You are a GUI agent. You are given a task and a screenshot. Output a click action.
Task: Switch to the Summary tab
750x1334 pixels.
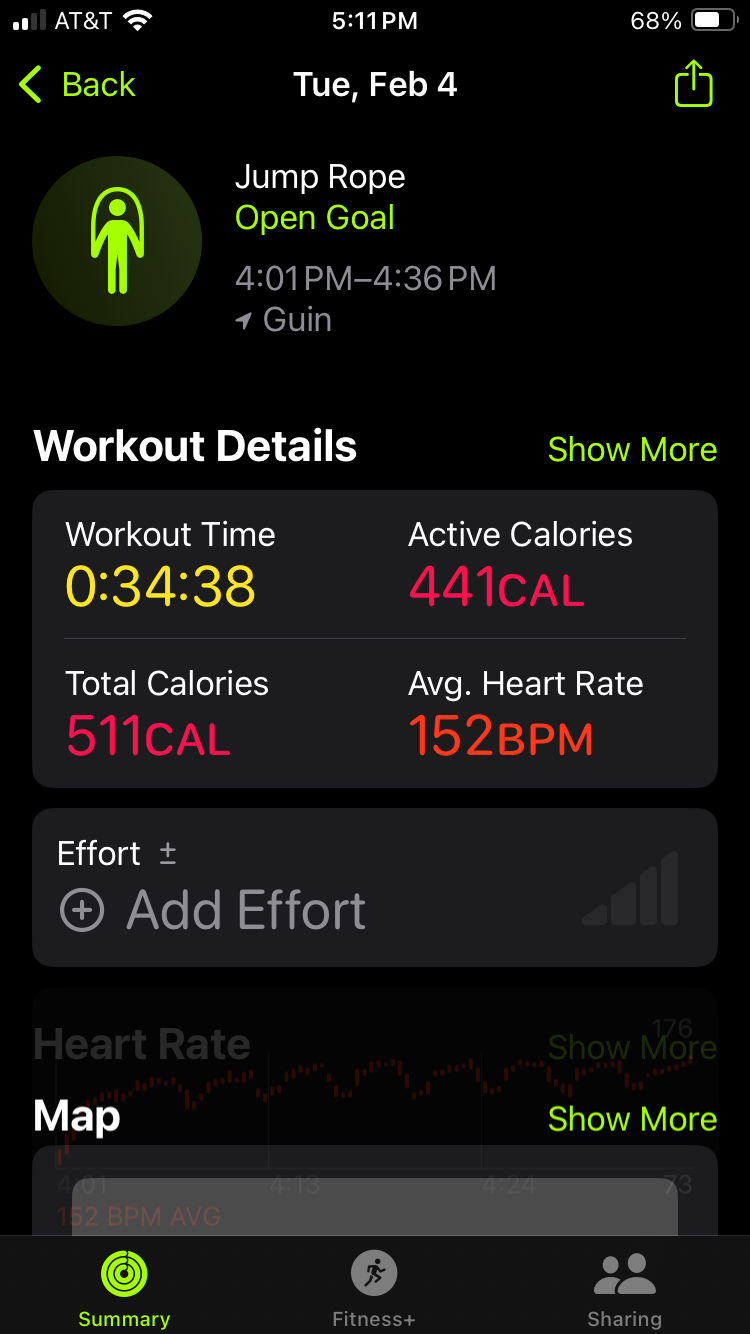pos(124,1290)
